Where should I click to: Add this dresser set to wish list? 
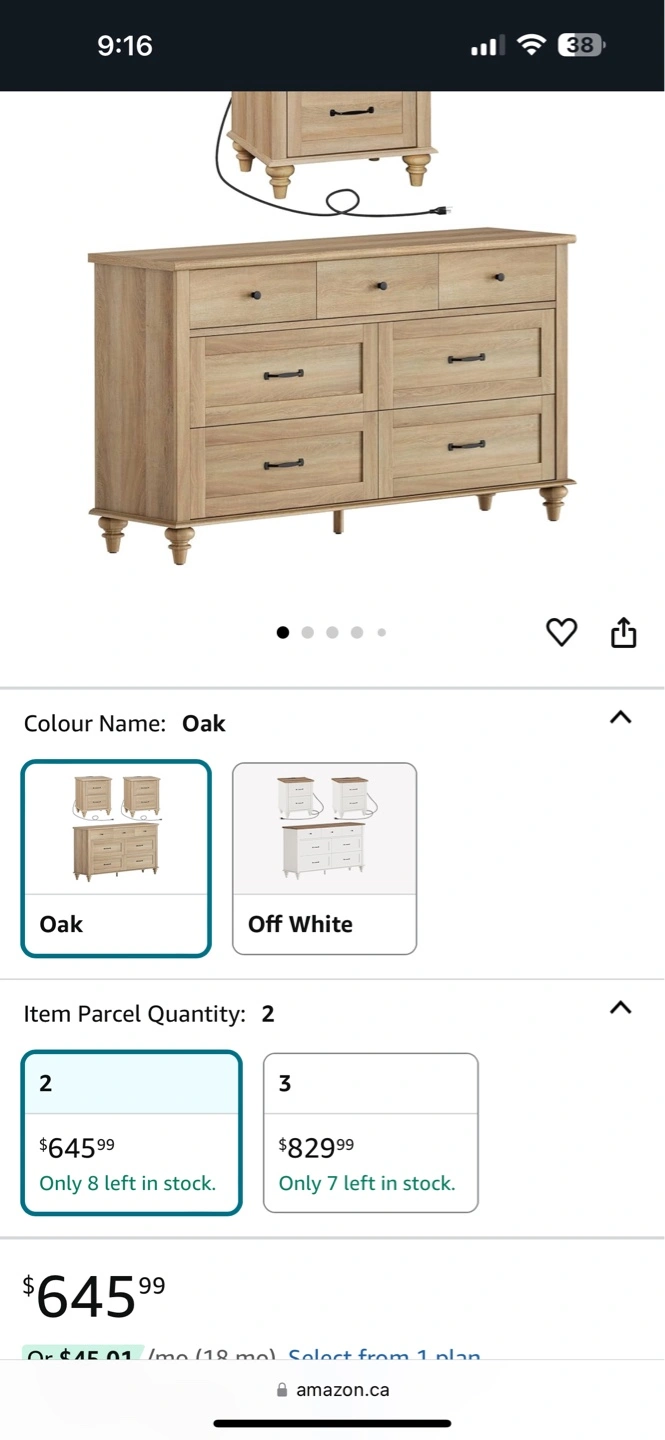pos(561,632)
